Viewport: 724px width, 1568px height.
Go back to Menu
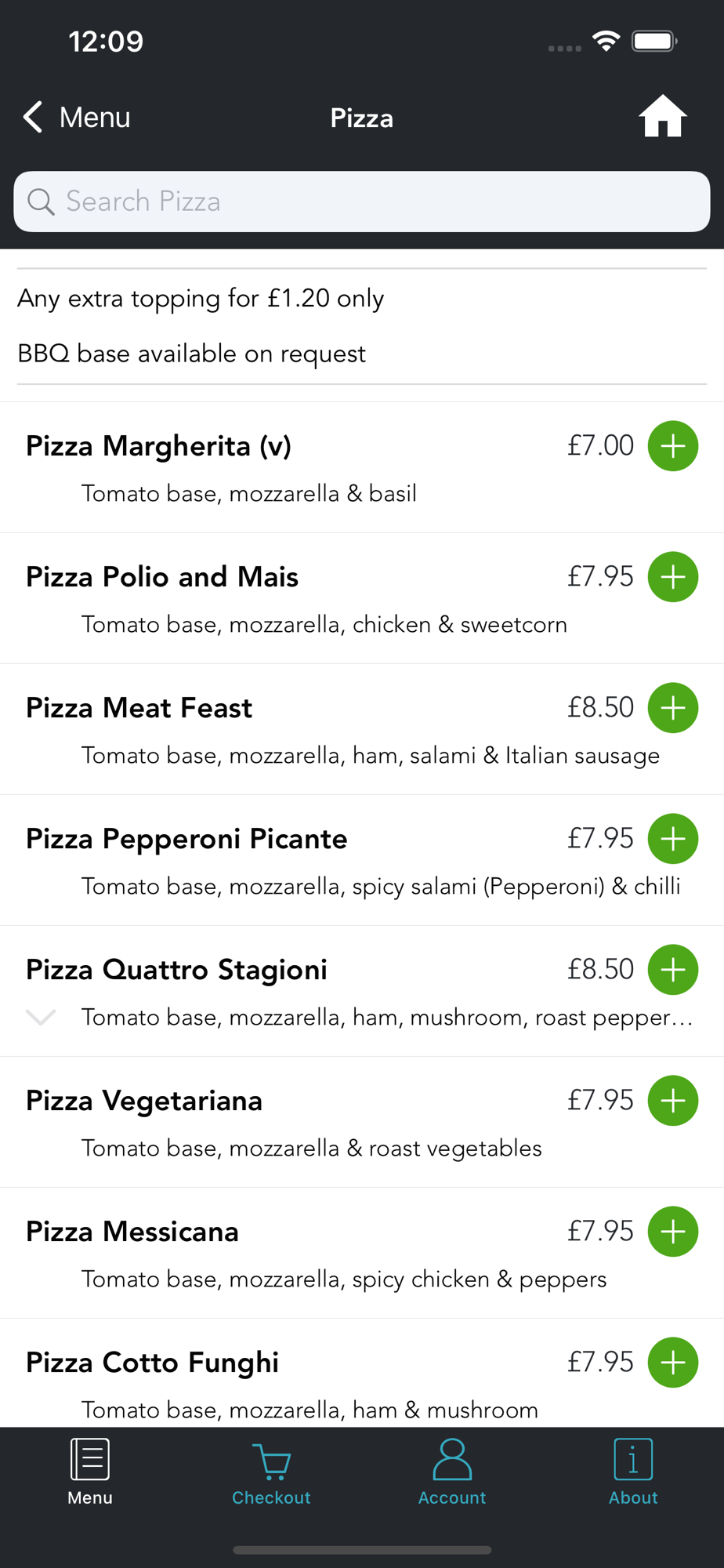76,118
